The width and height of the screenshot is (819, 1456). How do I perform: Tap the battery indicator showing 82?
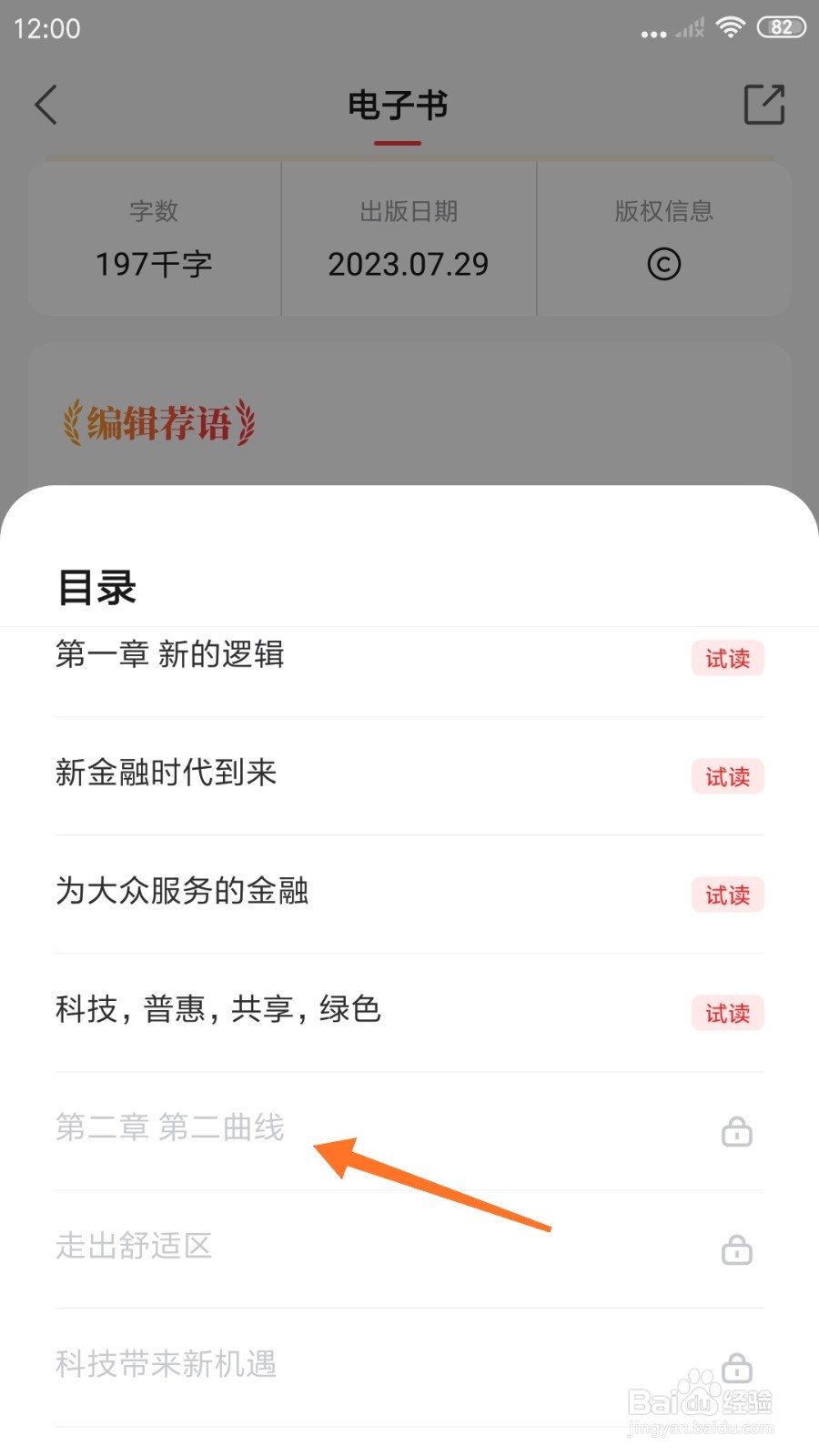[x=780, y=26]
